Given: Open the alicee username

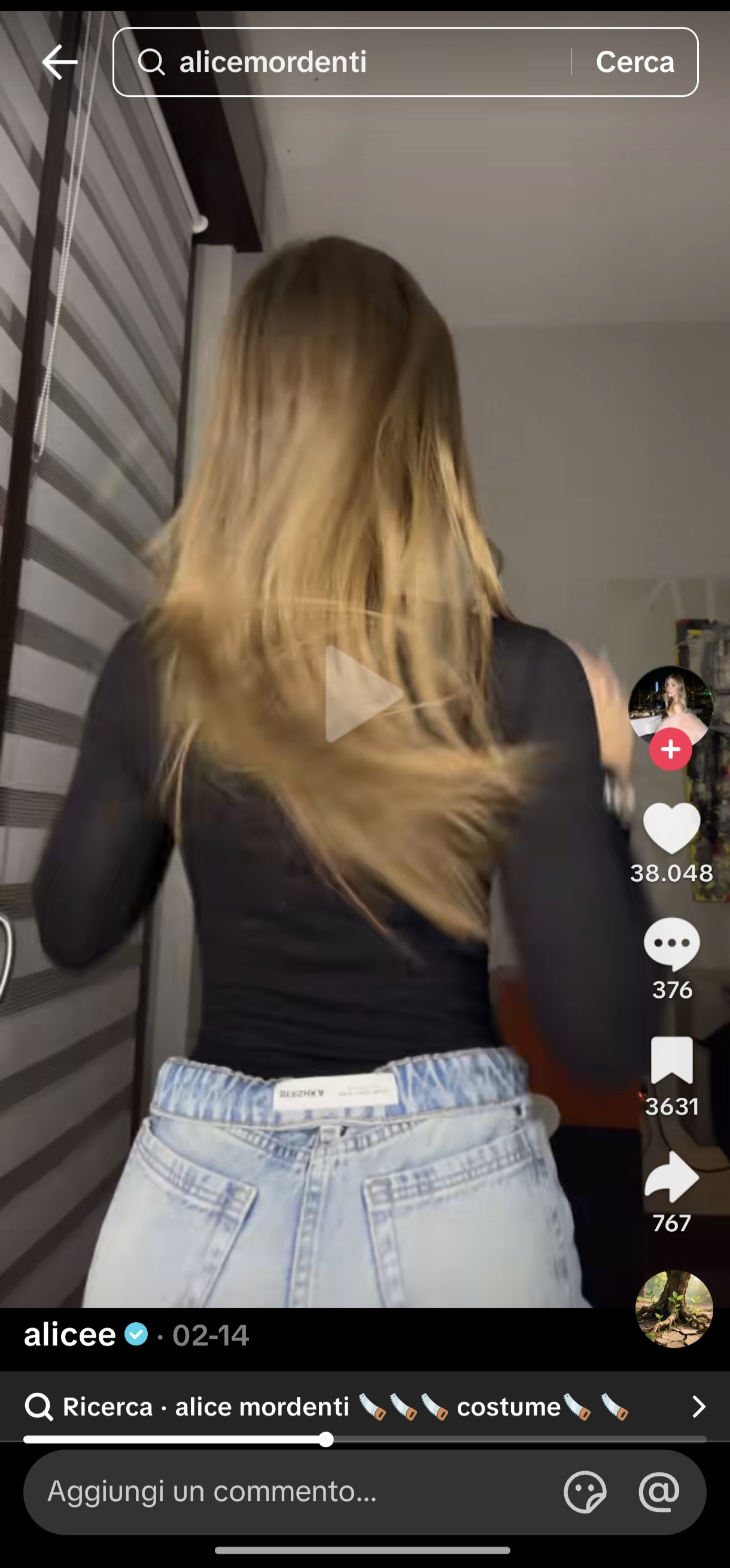Looking at the screenshot, I should point(70,1335).
